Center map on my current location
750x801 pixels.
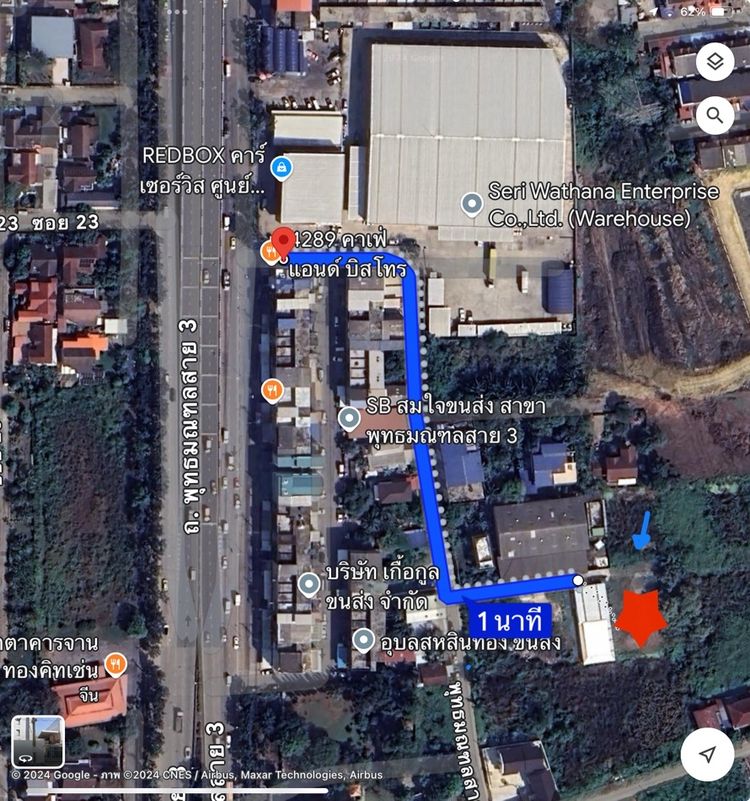[707, 754]
